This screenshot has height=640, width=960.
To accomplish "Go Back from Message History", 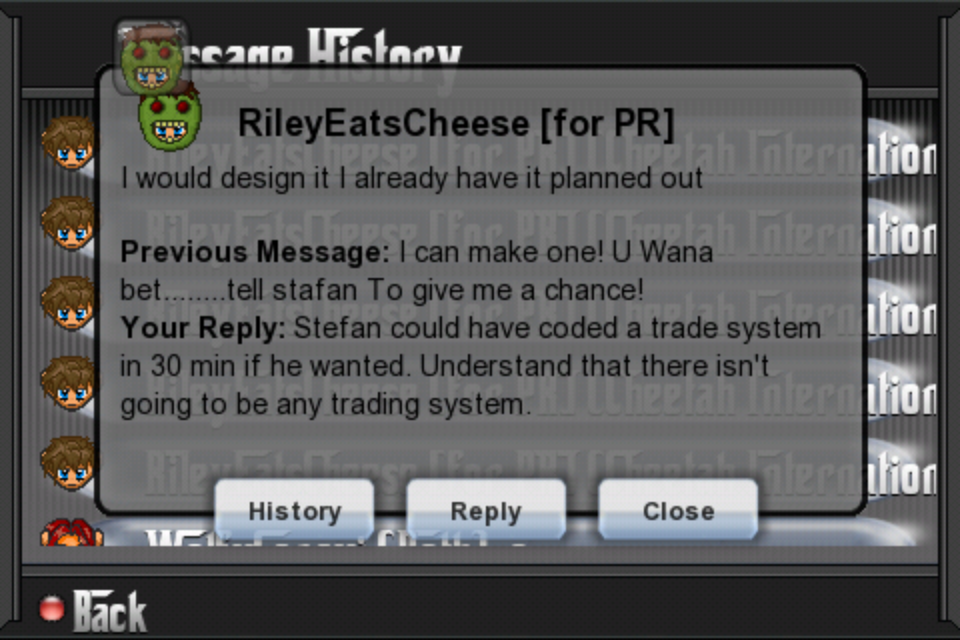I will click(94, 609).
